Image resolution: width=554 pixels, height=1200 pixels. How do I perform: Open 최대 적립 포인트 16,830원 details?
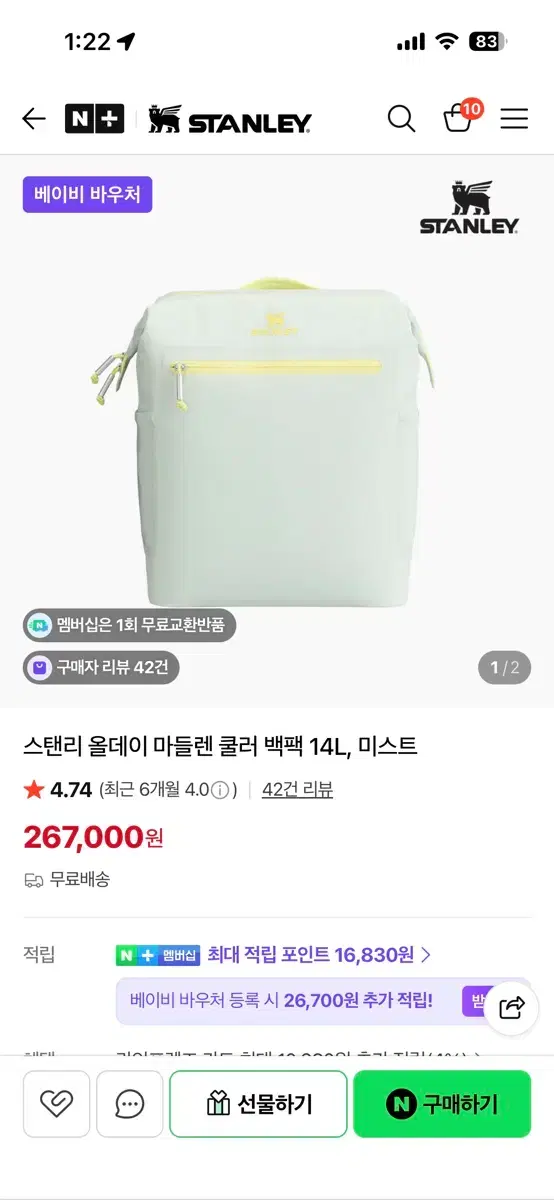point(319,954)
